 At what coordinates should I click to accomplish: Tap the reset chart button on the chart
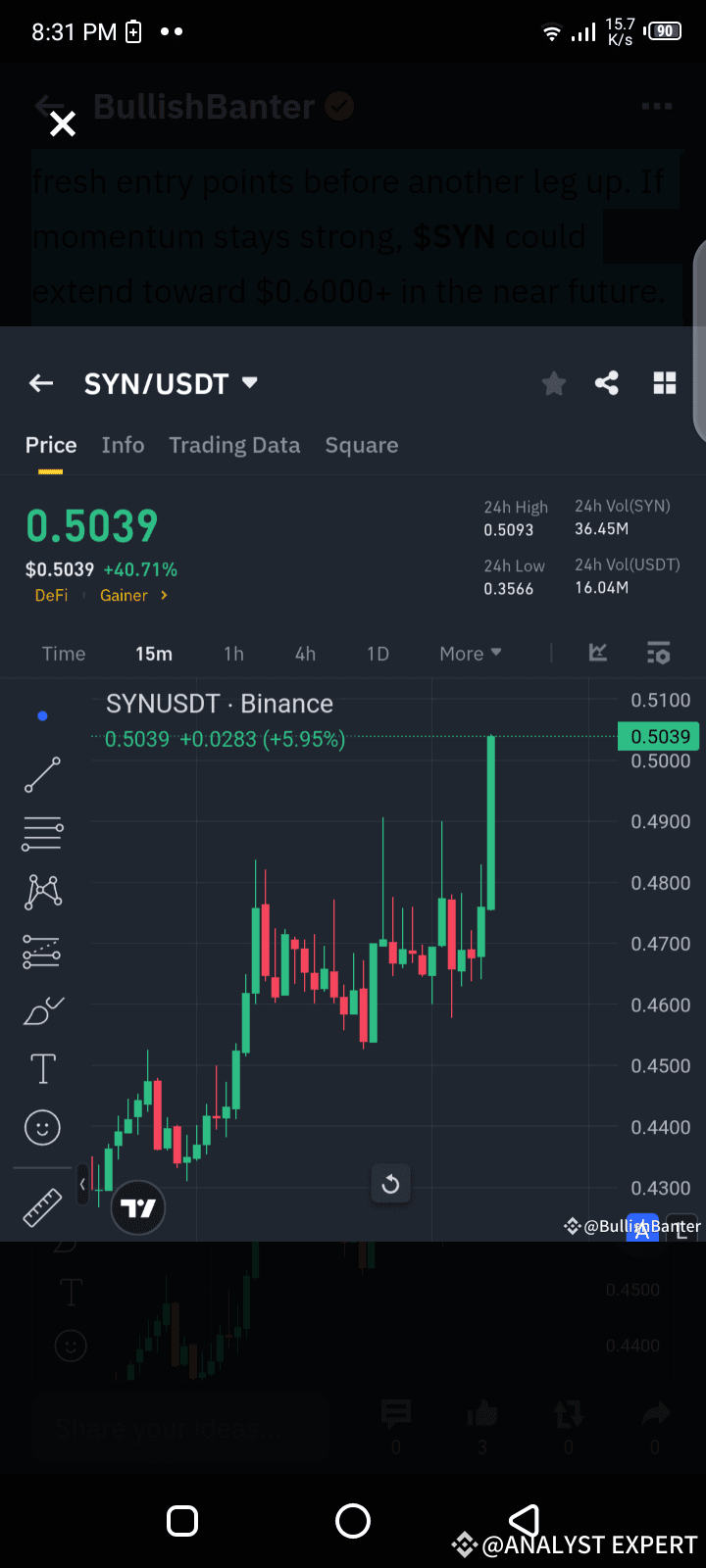(x=390, y=1184)
